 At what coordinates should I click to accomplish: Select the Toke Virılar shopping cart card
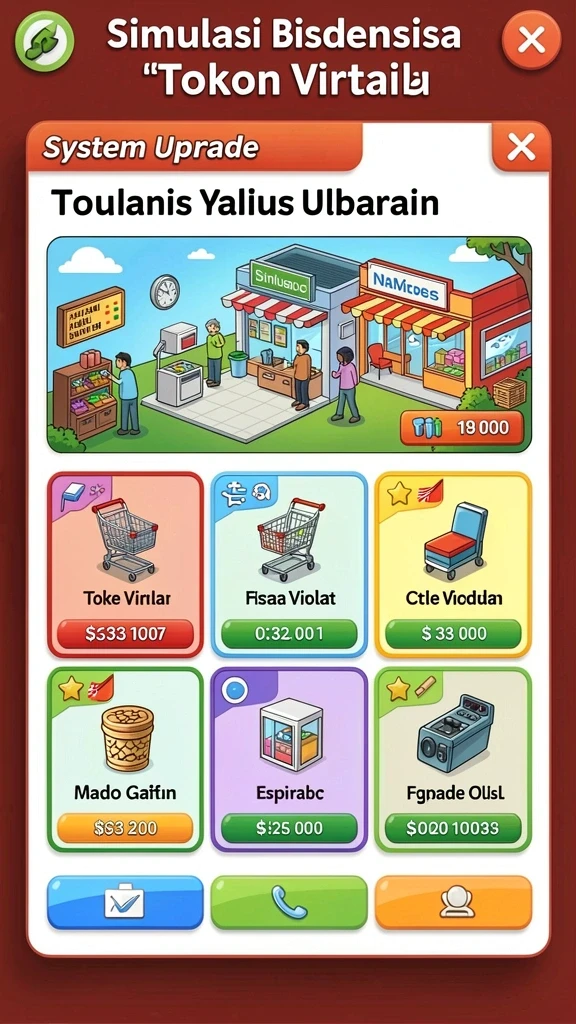pyautogui.click(x=125, y=565)
